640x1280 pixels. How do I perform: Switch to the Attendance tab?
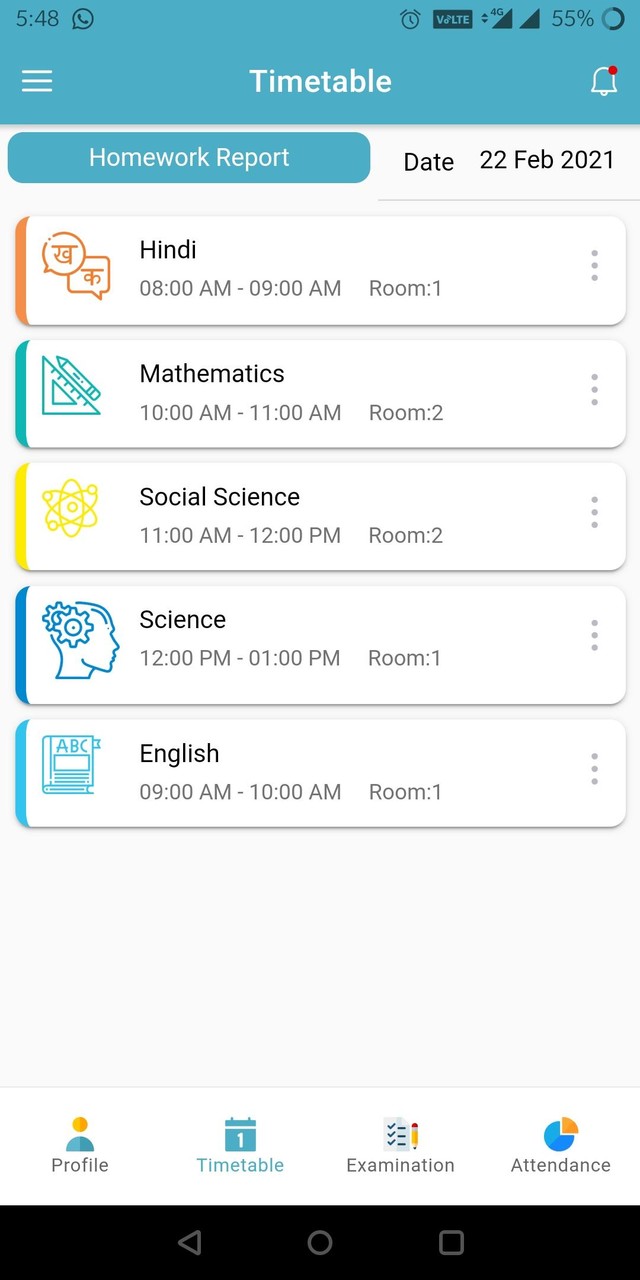560,1146
